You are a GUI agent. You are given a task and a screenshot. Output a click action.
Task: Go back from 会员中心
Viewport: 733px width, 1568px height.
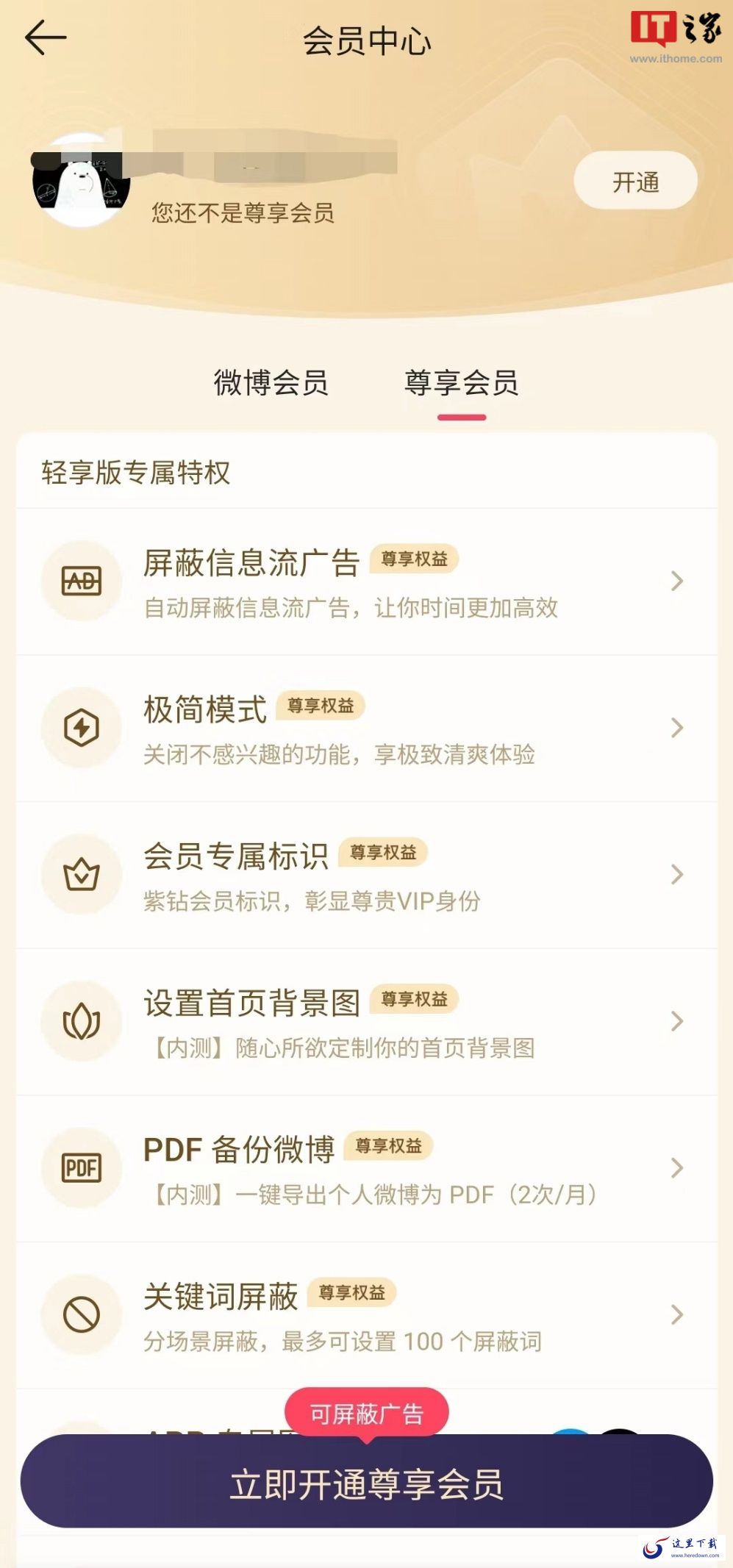46,38
